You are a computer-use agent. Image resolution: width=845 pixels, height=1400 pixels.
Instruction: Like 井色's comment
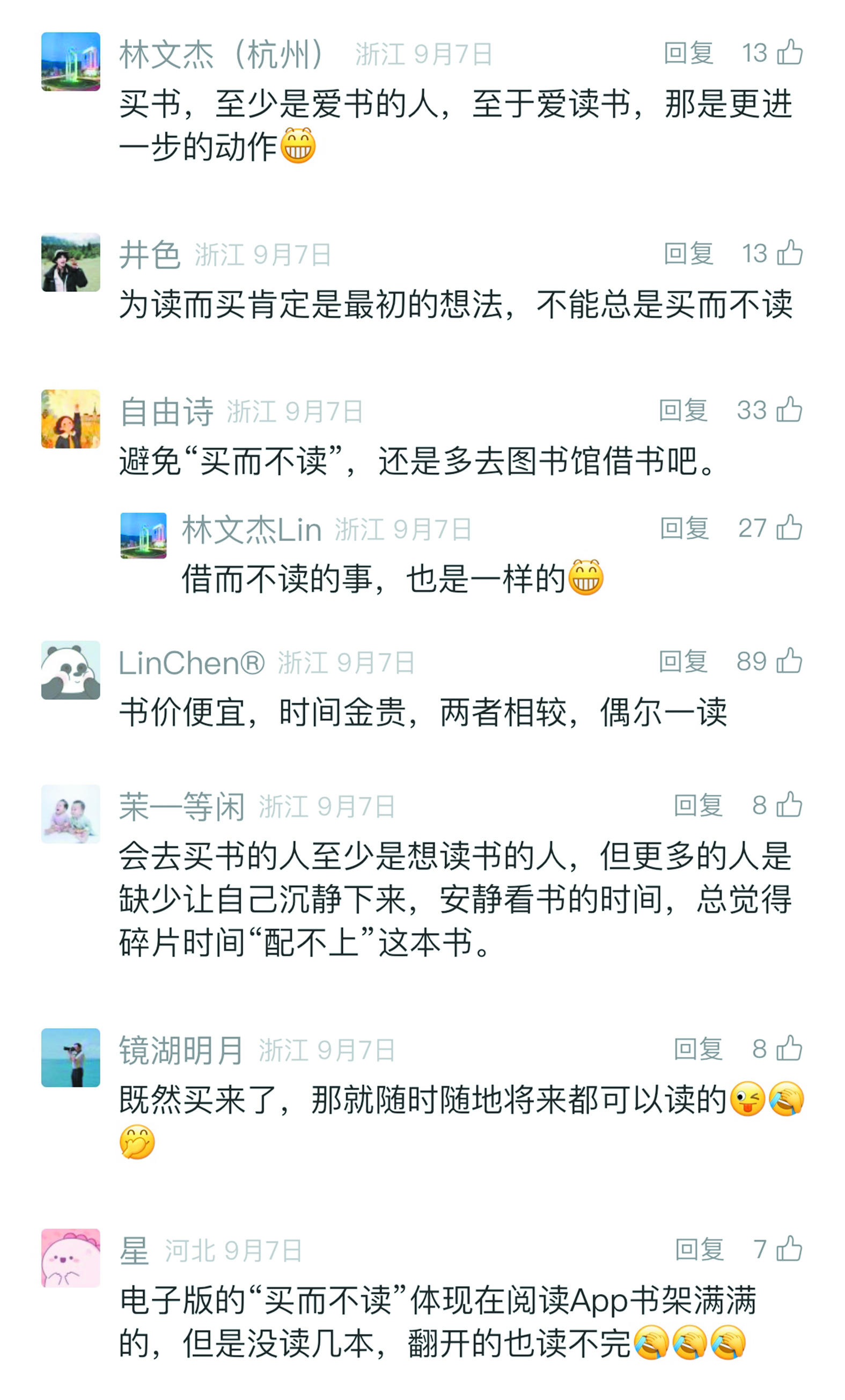789,253
